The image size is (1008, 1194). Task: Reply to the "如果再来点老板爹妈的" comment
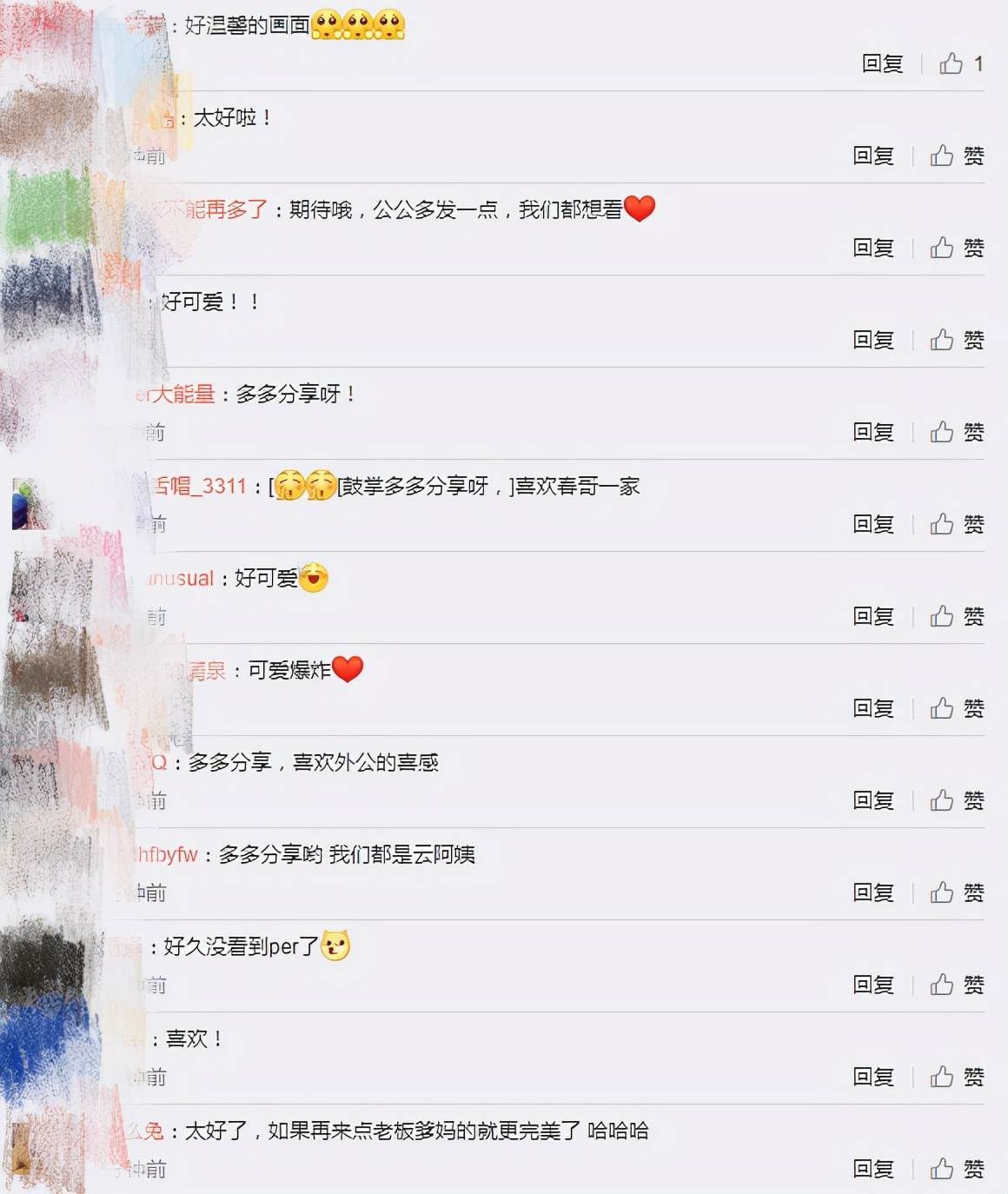click(x=873, y=1169)
